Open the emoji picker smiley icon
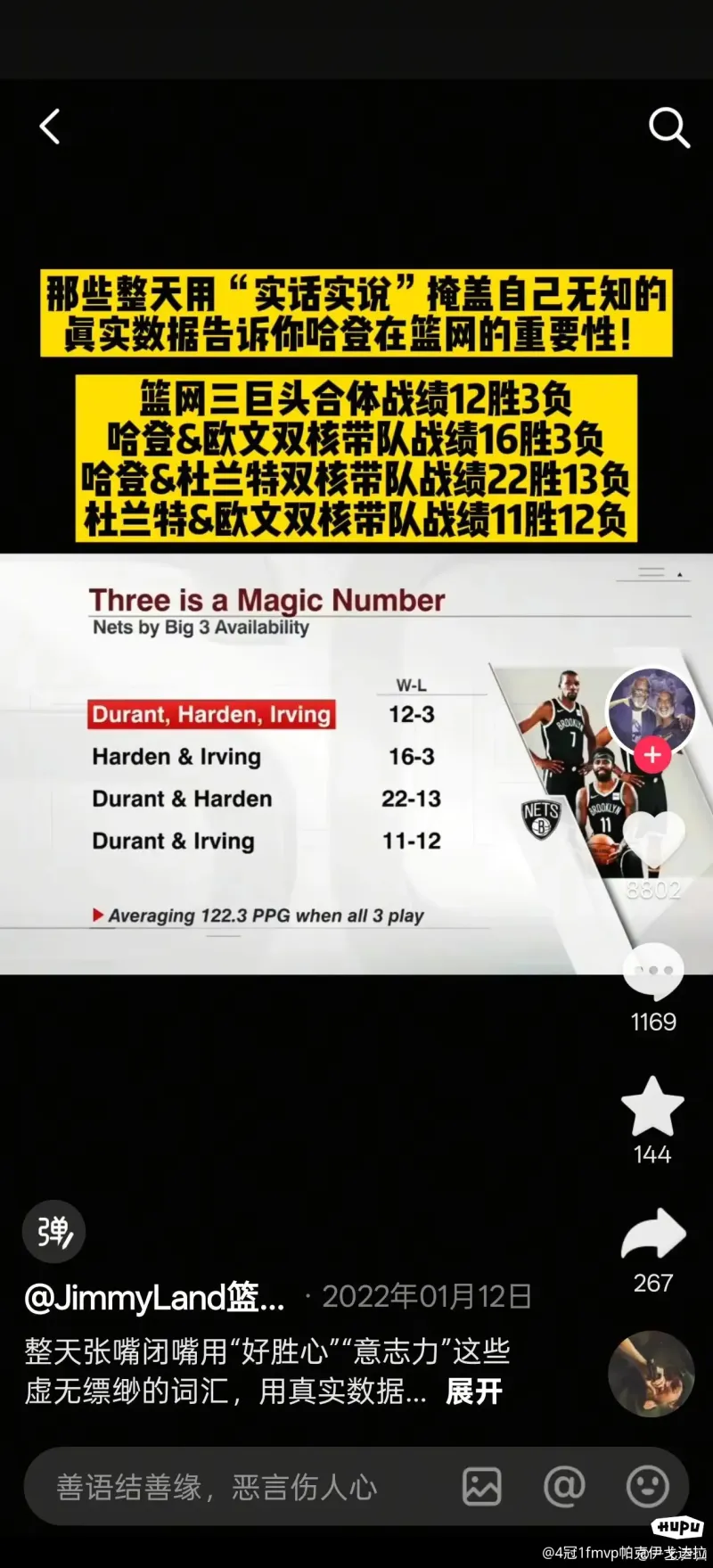 tap(648, 1486)
